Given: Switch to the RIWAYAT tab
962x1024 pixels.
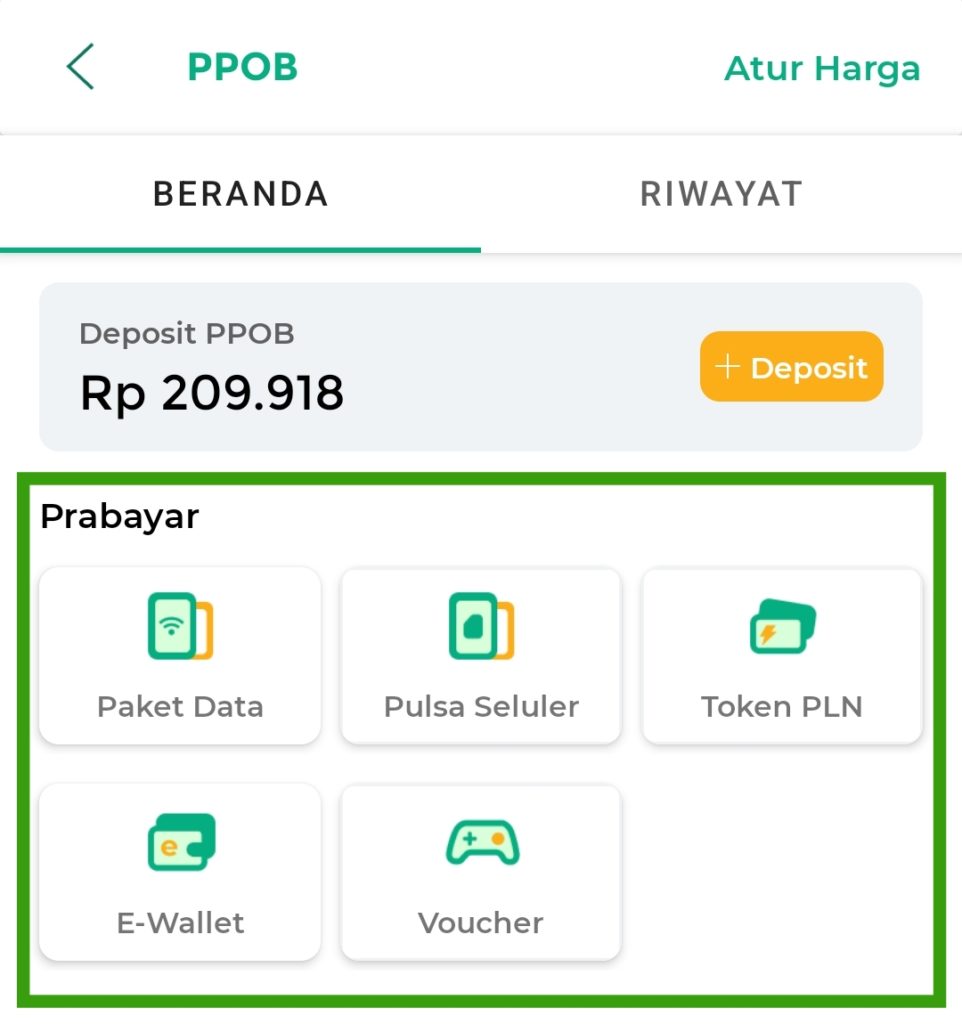Looking at the screenshot, I should pyautogui.click(x=719, y=193).
